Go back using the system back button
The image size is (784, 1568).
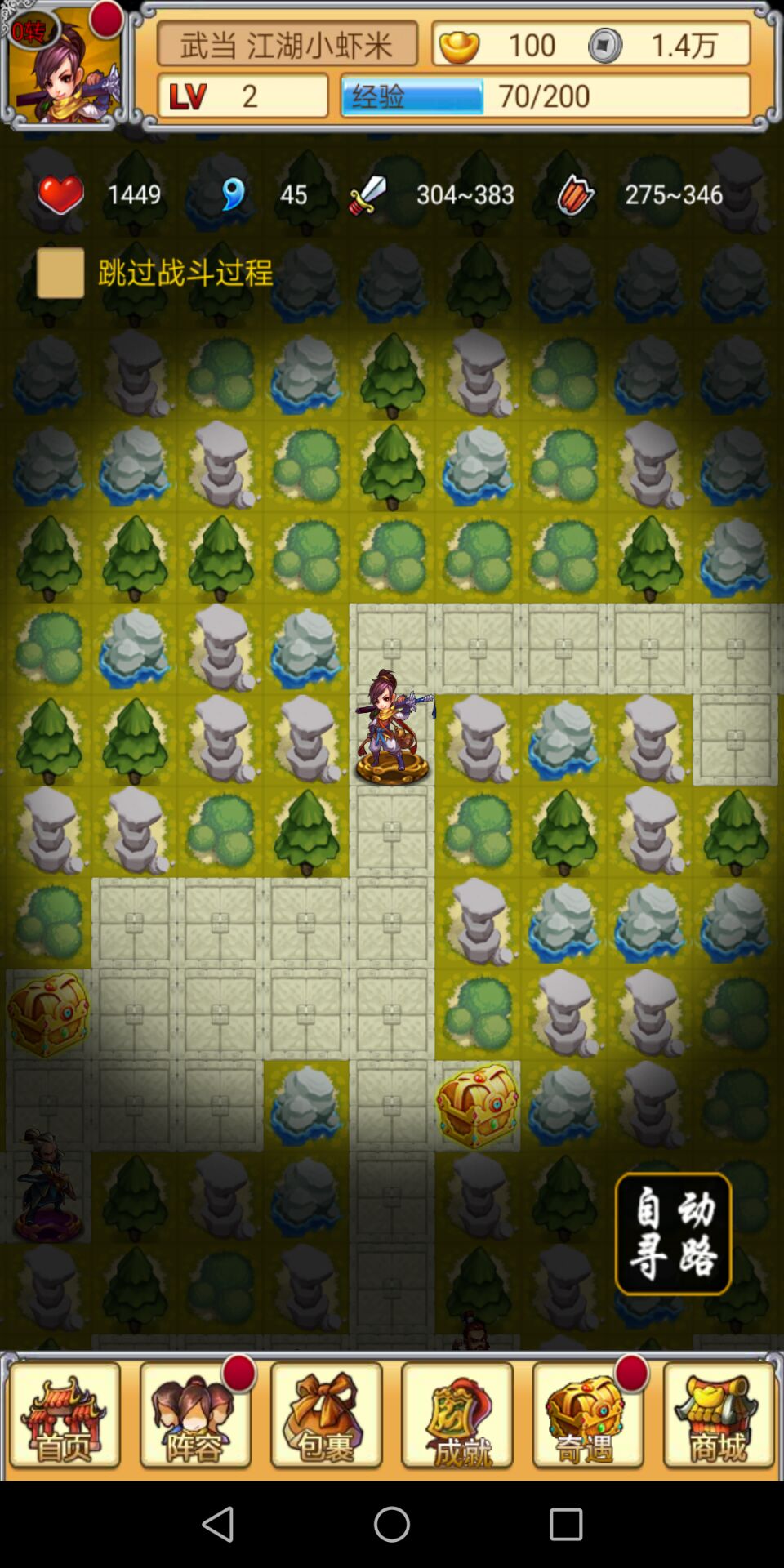tap(217, 1524)
